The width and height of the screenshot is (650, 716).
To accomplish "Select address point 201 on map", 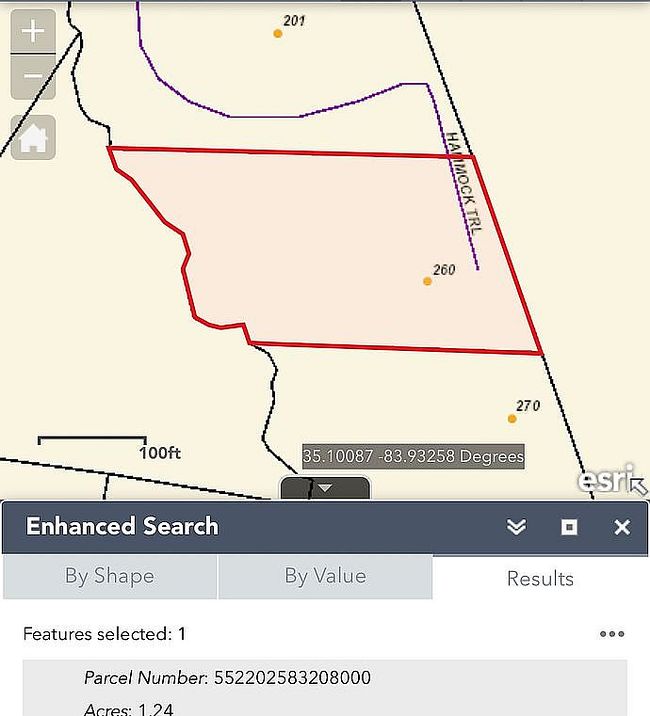I will click(277, 33).
